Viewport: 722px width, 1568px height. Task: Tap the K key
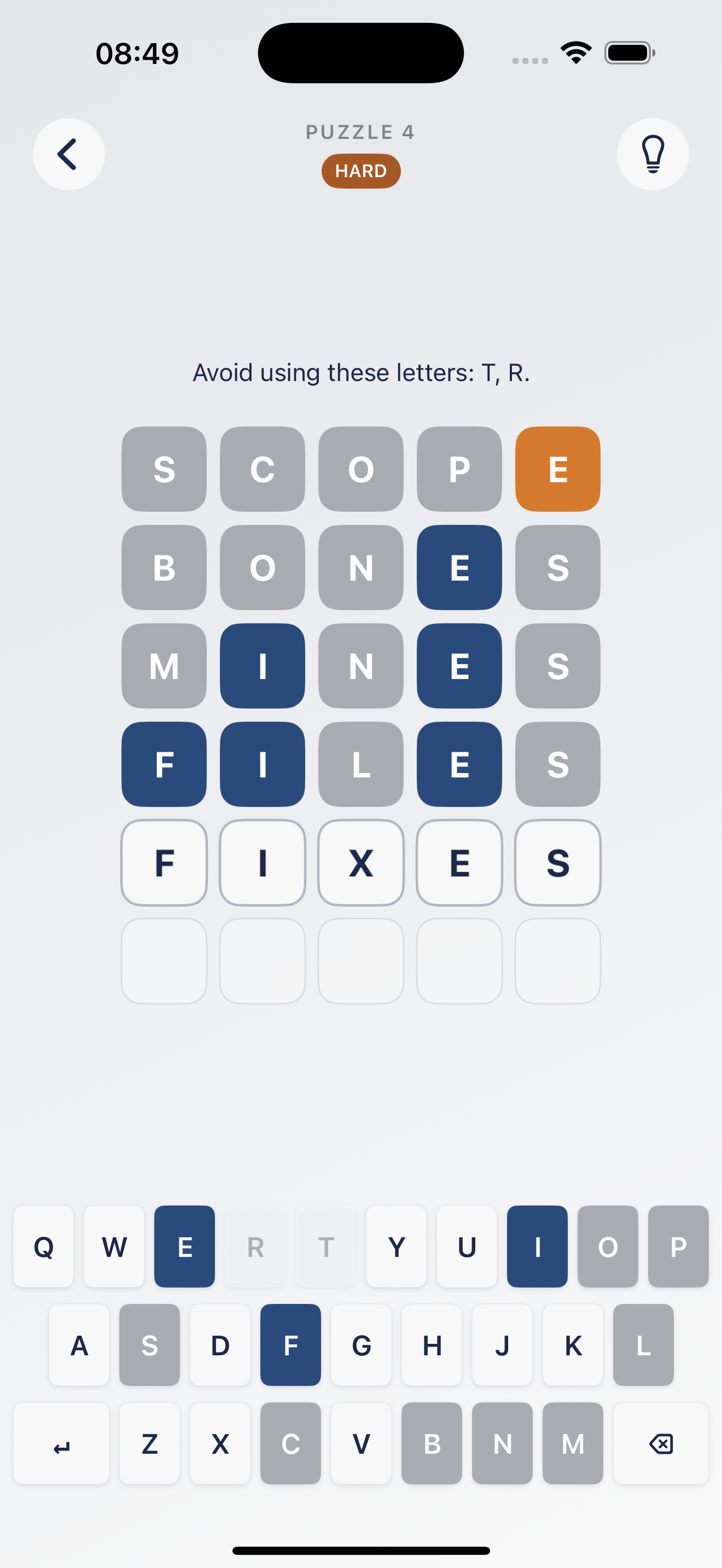pyautogui.click(x=573, y=1344)
